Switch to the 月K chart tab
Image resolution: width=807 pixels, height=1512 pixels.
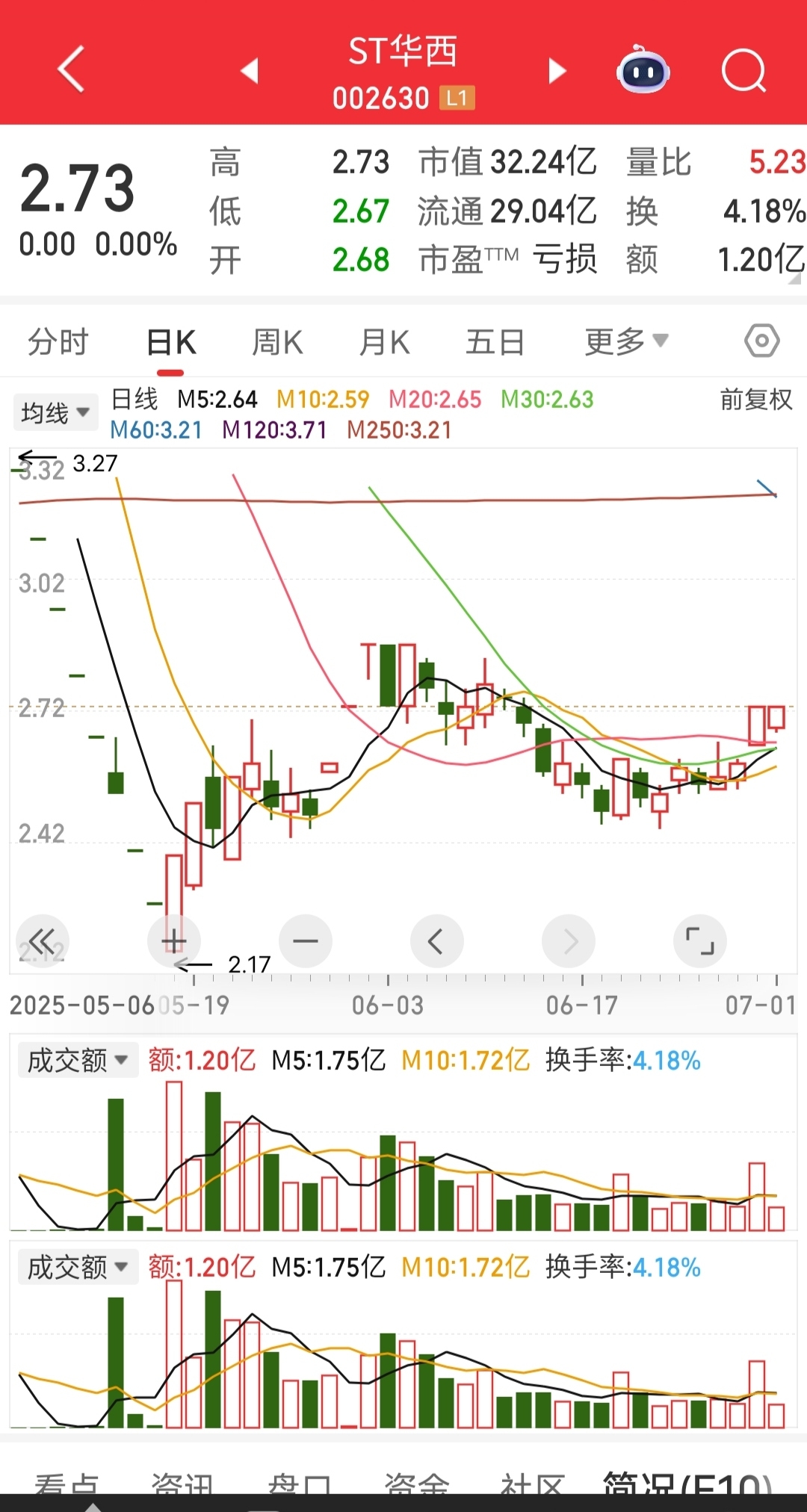(384, 343)
